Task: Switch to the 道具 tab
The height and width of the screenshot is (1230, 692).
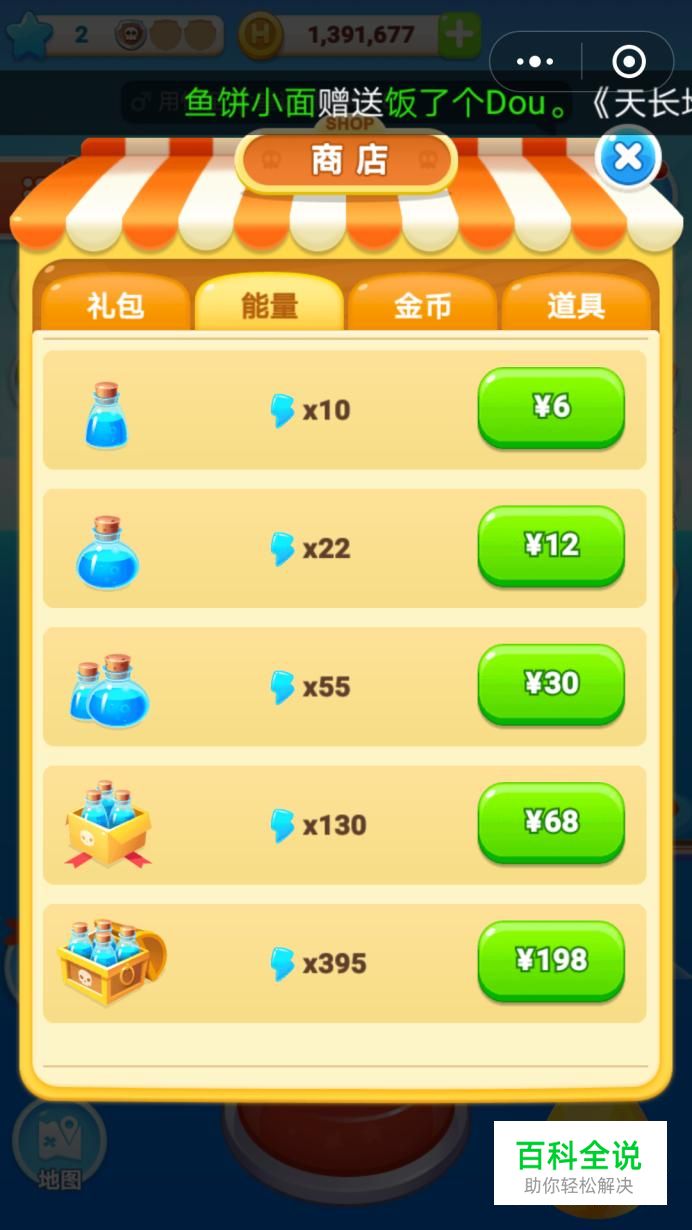Action: [576, 305]
